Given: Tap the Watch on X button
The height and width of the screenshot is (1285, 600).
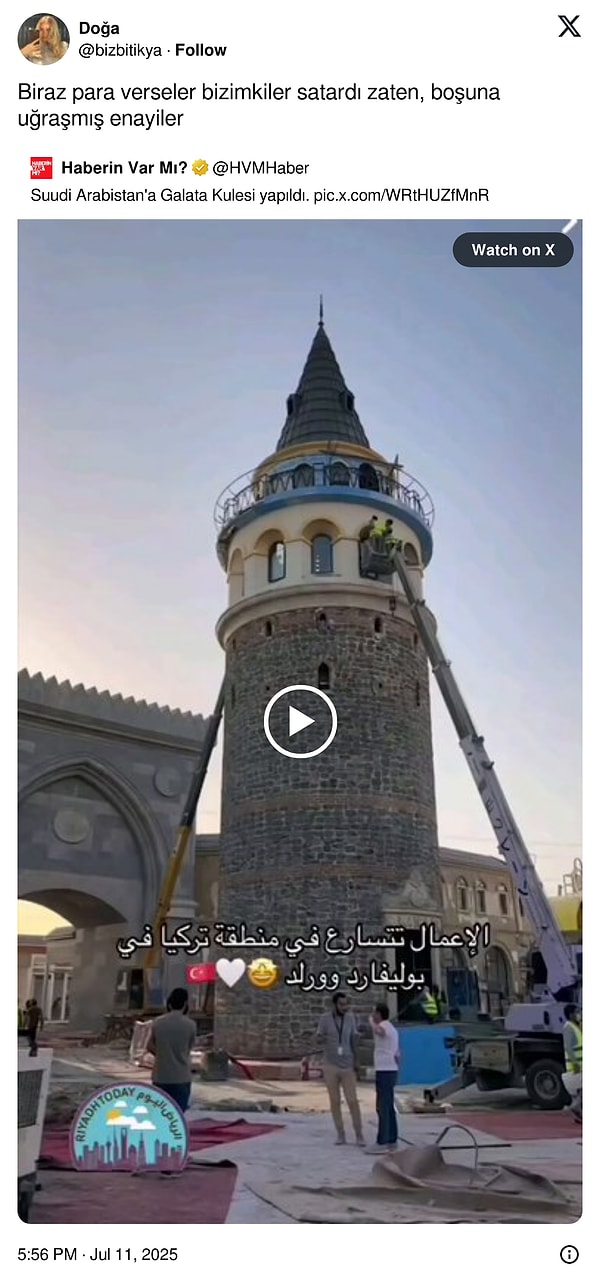Looking at the screenshot, I should click(513, 250).
